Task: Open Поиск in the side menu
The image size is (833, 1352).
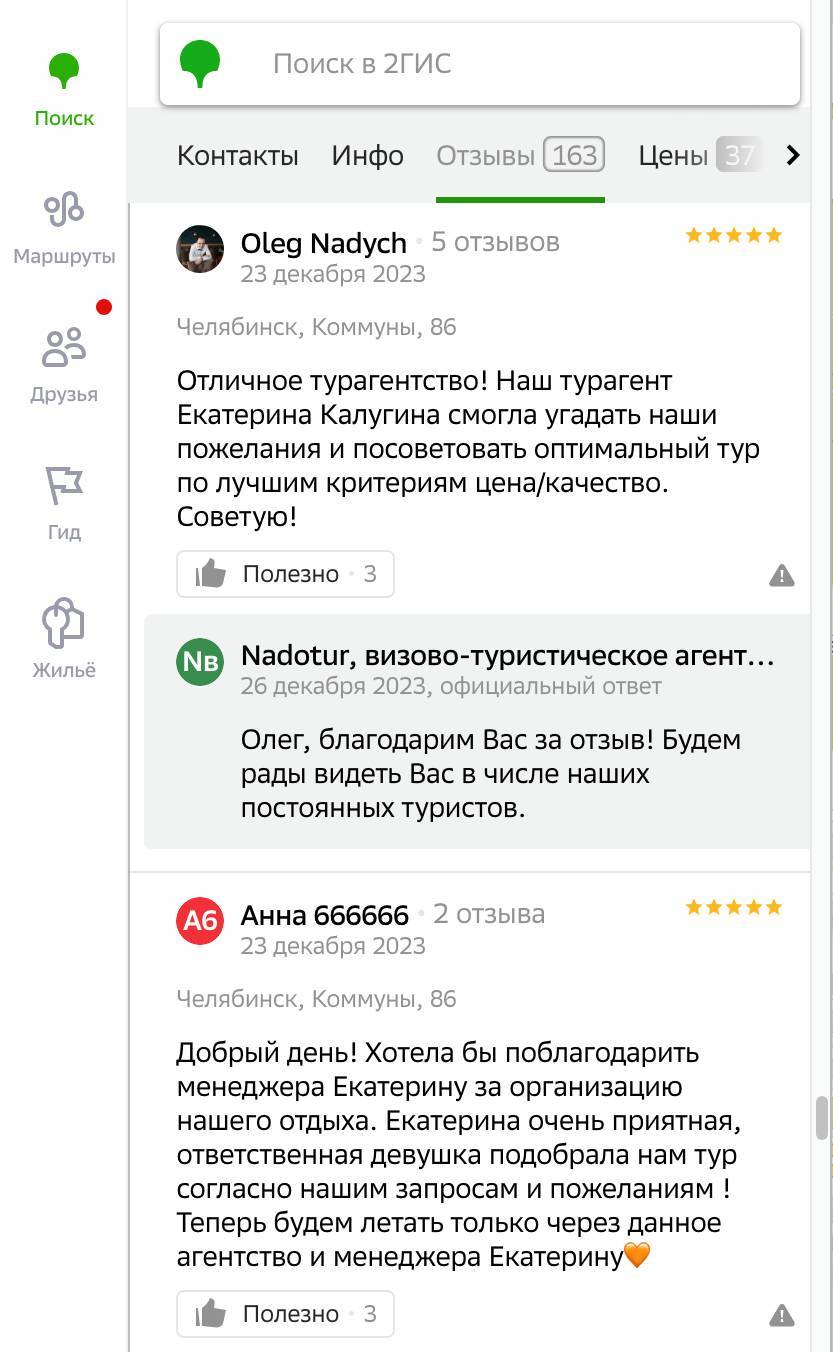Action: click(x=64, y=90)
